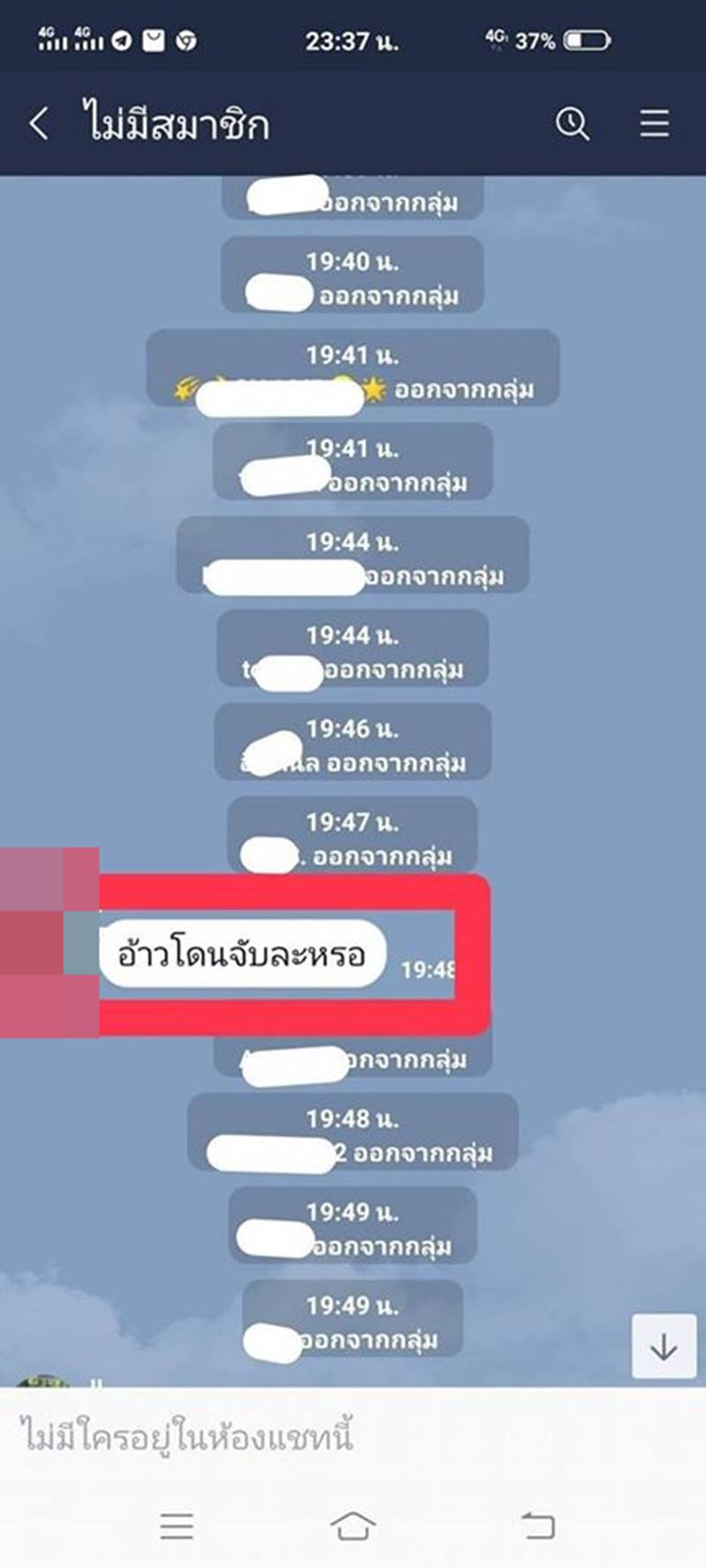Tap the shield icon in the status bar
Viewport: 706px width, 1568px height.
[186, 39]
